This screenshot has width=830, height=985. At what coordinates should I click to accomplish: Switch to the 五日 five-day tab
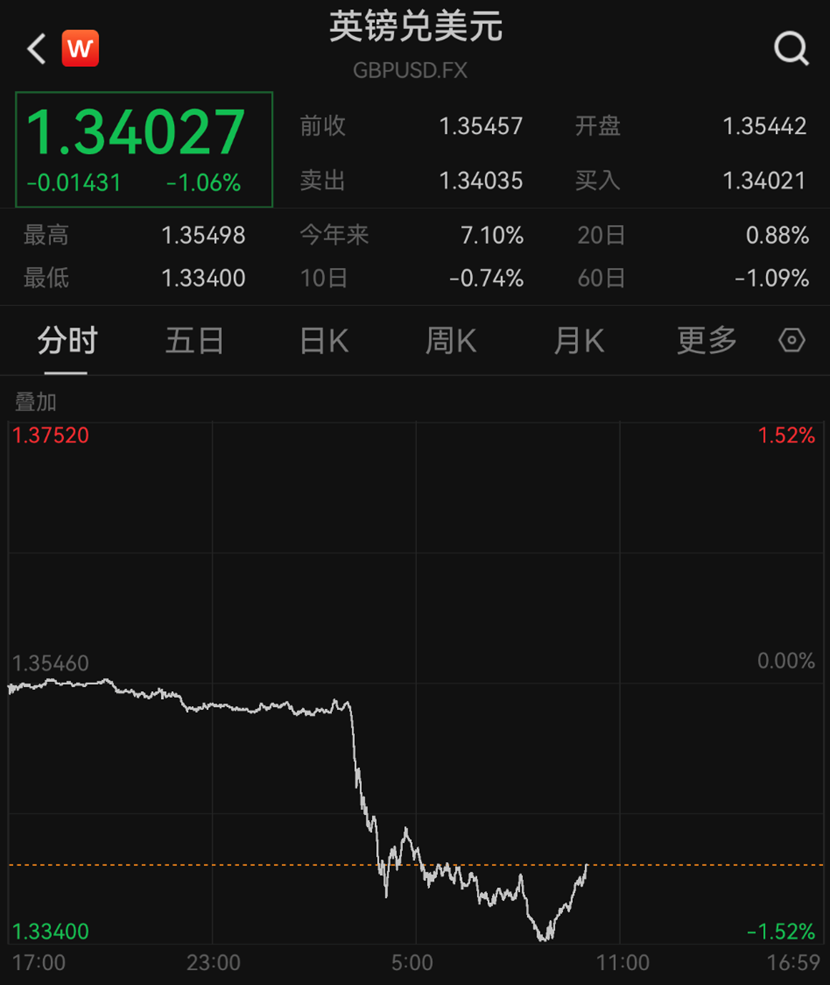point(193,340)
